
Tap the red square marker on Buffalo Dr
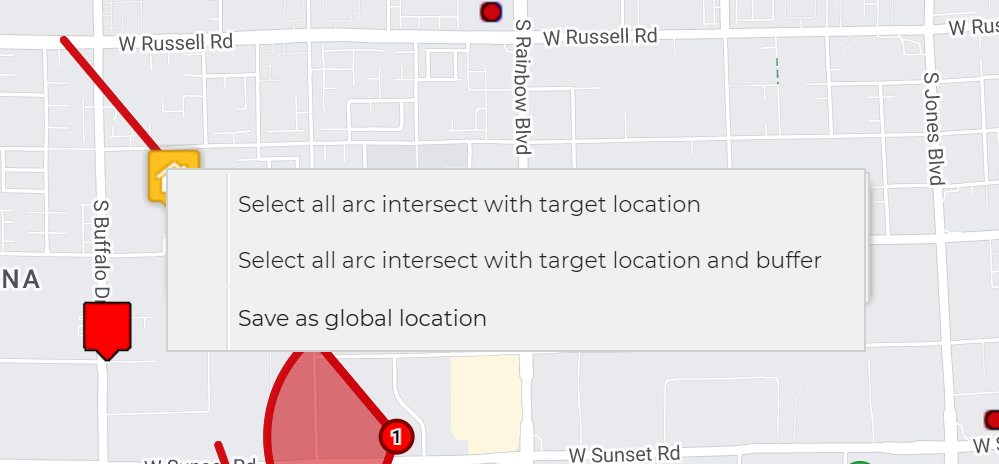point(106,328)
